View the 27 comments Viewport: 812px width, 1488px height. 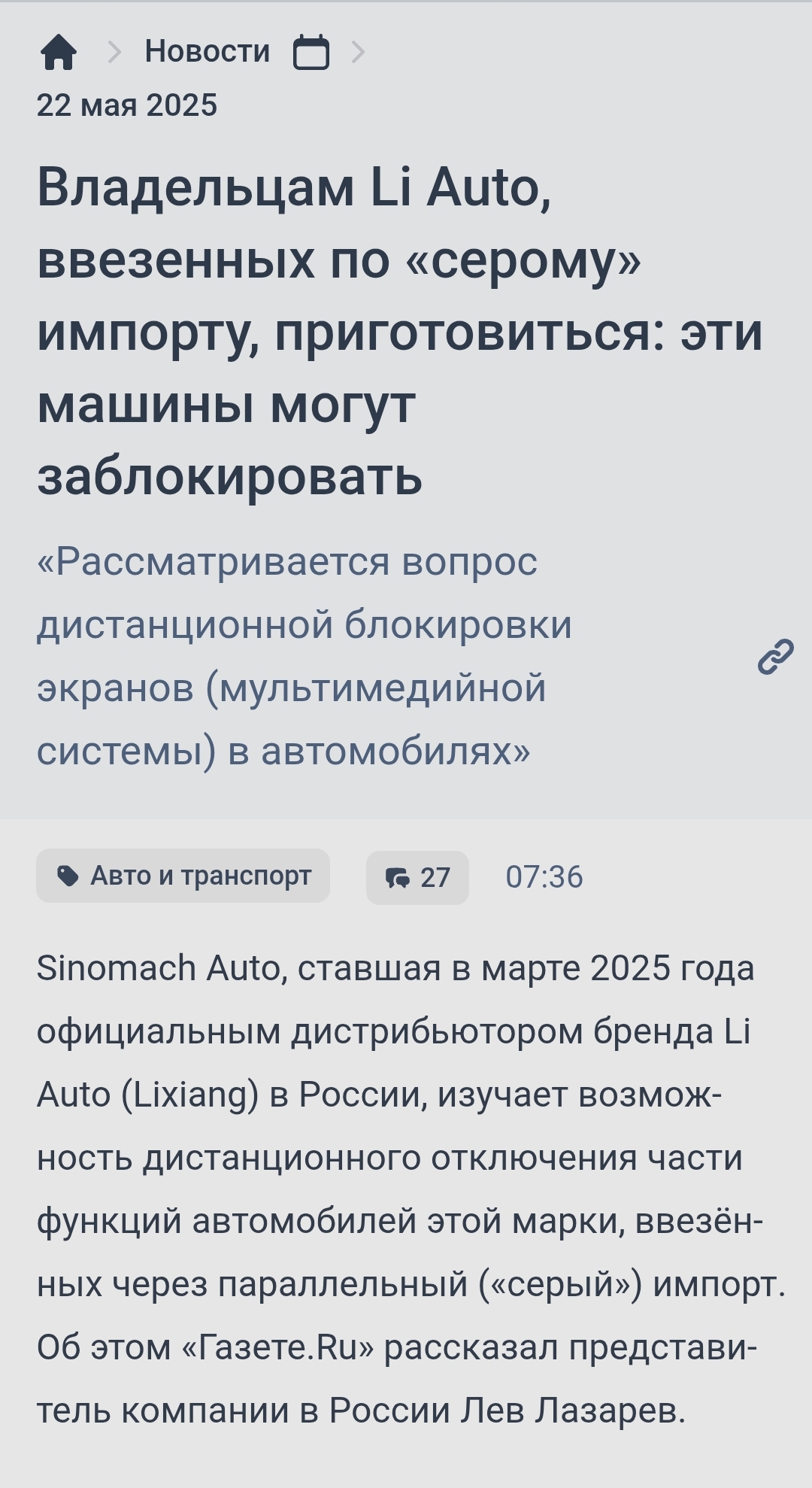click(417, 877)
